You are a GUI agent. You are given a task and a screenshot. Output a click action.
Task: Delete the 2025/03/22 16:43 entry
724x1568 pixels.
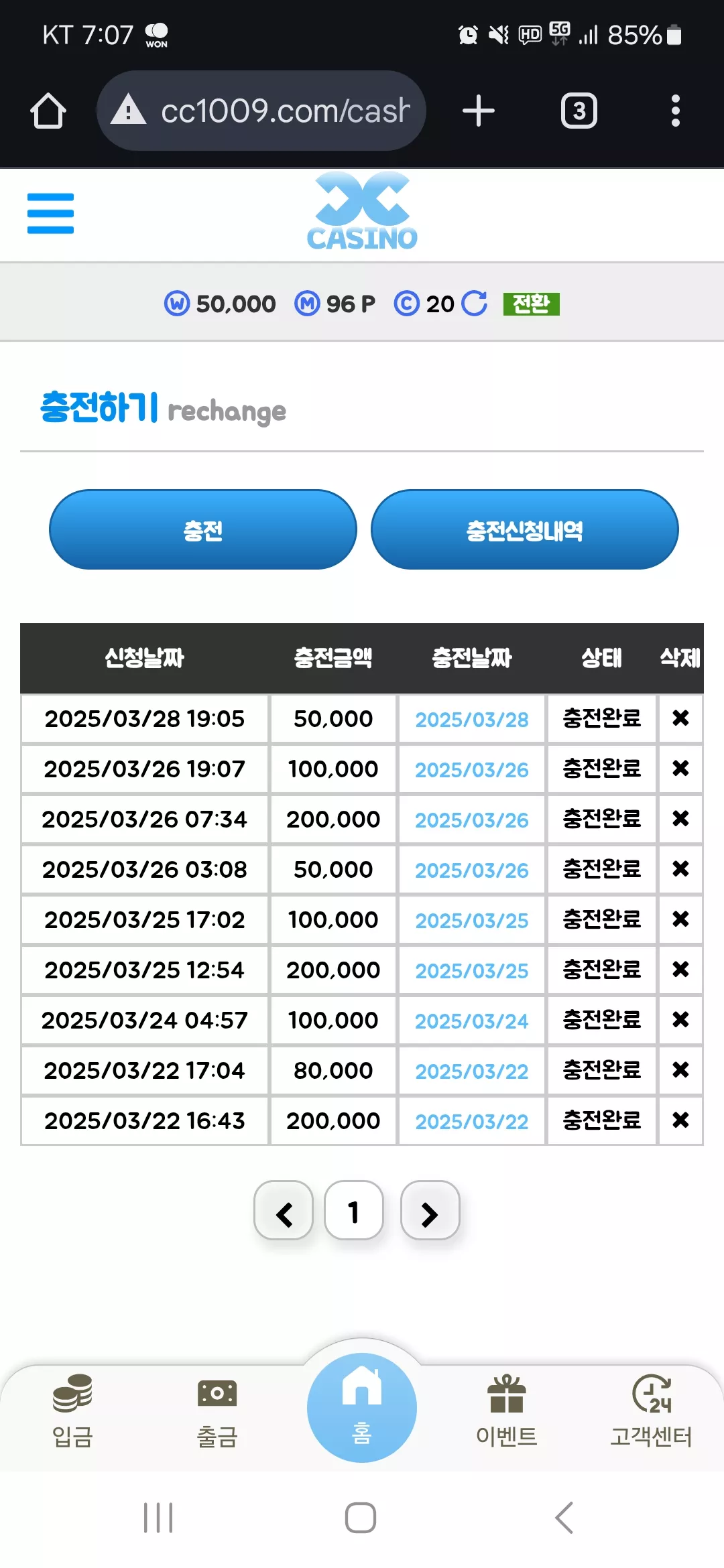(680, 1120)
